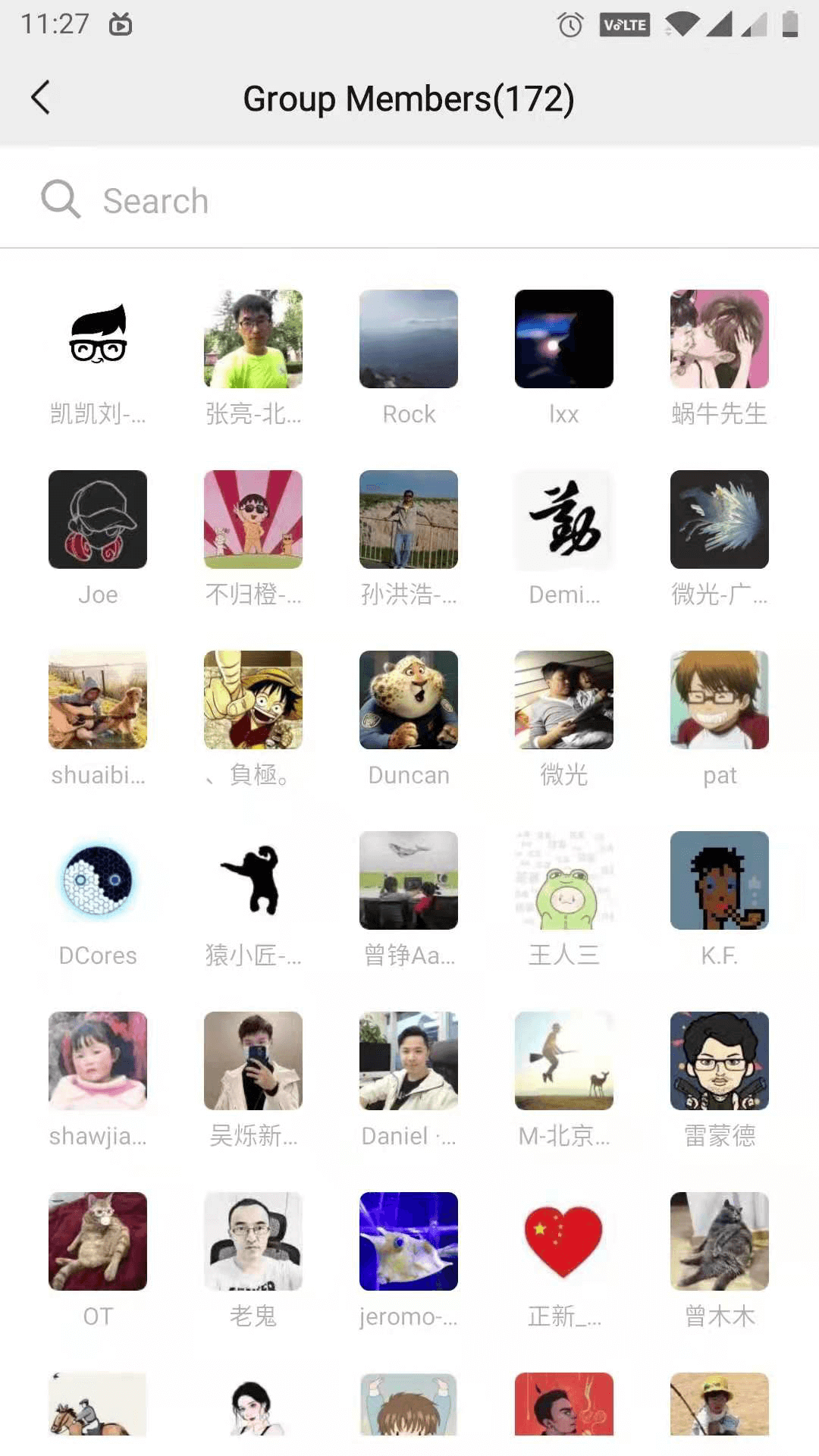Open the member named 微光
This screenshot has width=819, height=1456.
[x=563, y=700]
